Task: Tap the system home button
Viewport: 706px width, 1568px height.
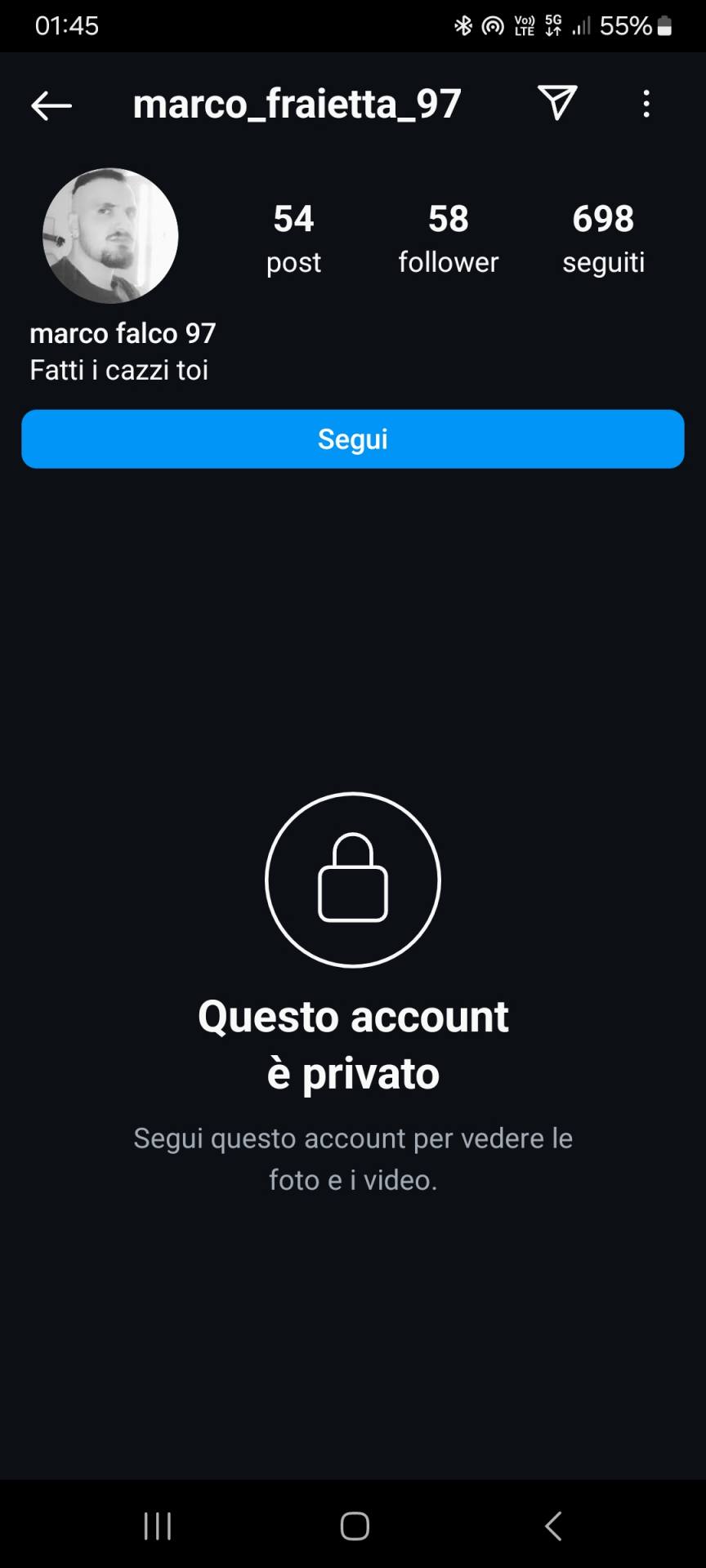Action: (x=355, y=1526)
